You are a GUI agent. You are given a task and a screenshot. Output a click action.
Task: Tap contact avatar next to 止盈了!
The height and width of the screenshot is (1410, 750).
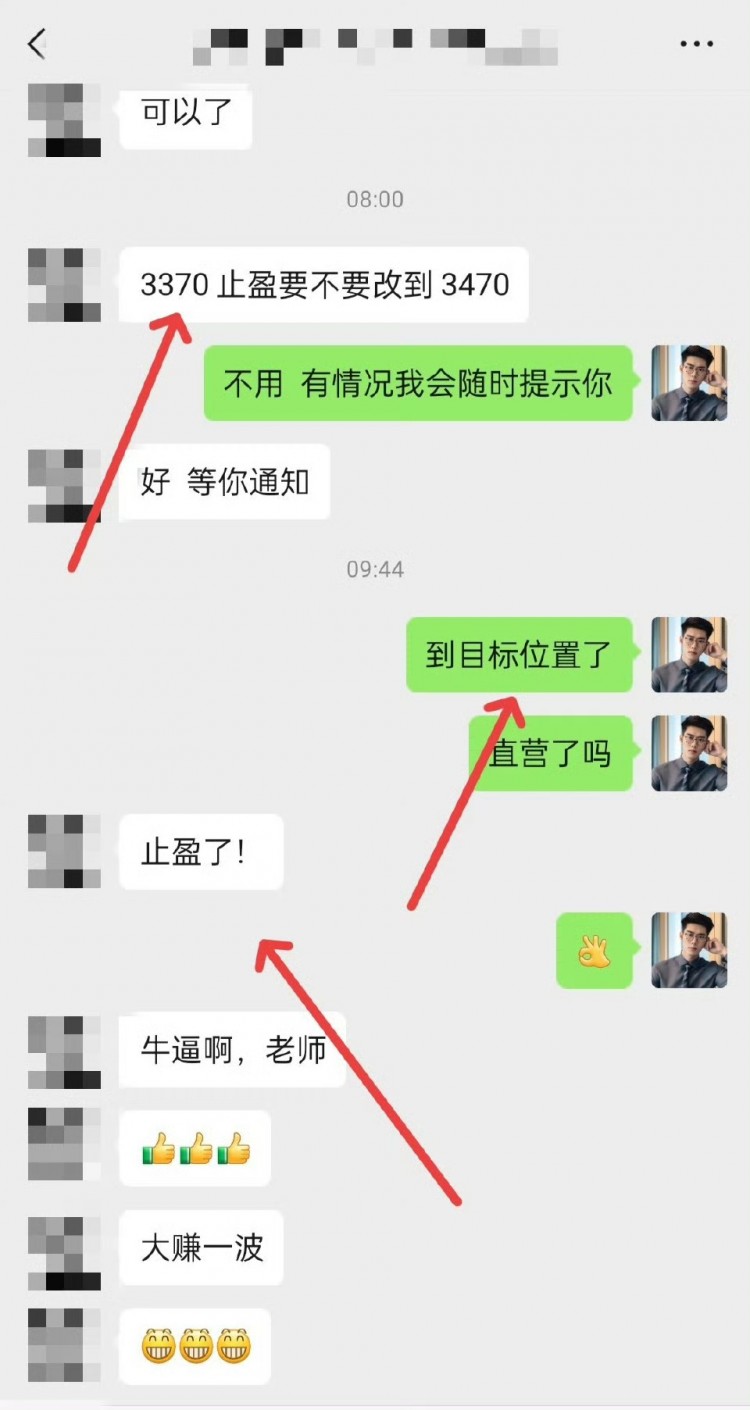click(64, 852)
